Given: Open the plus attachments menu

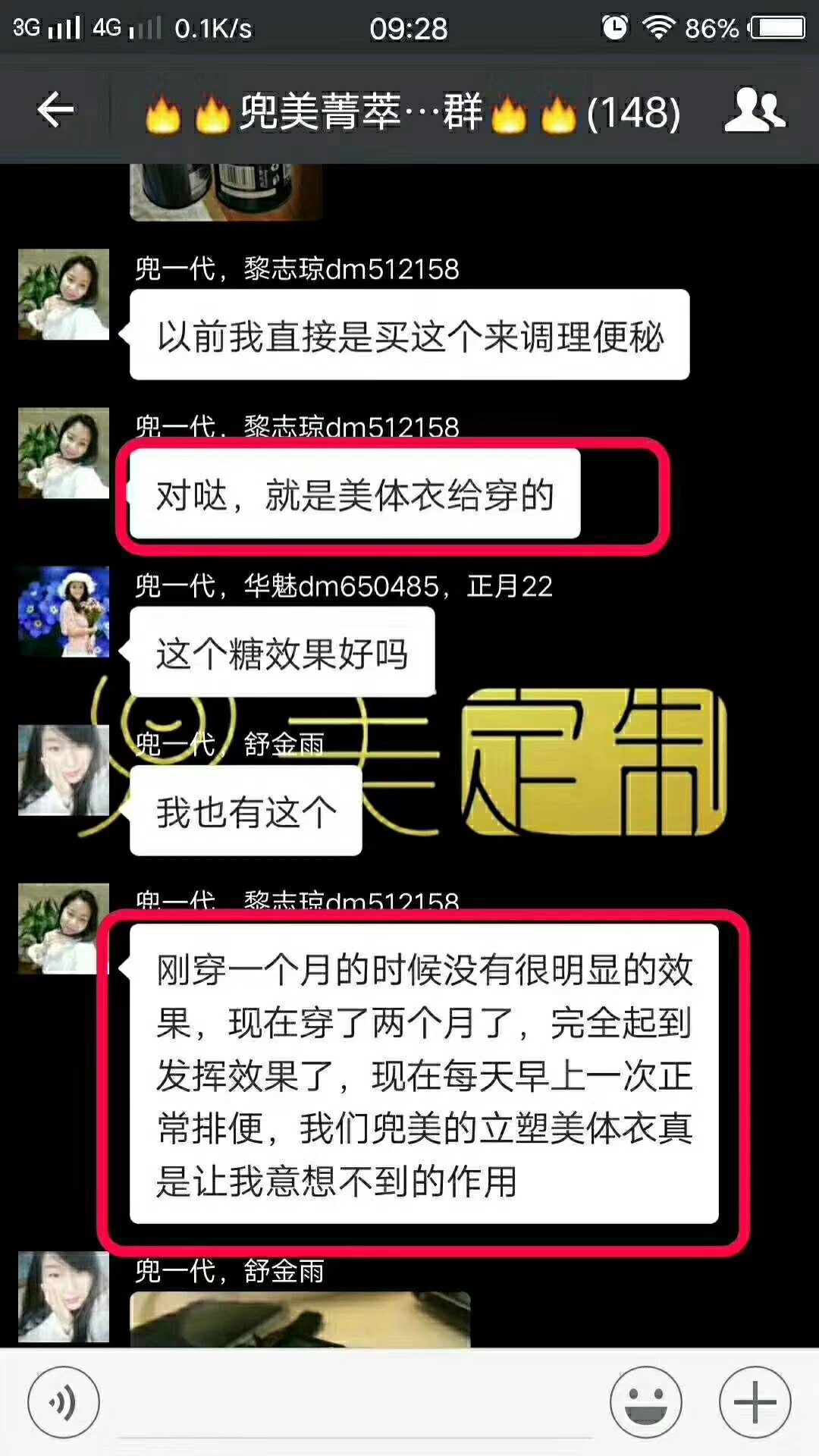Looking at the screenshot, I should click(755, 1402).
